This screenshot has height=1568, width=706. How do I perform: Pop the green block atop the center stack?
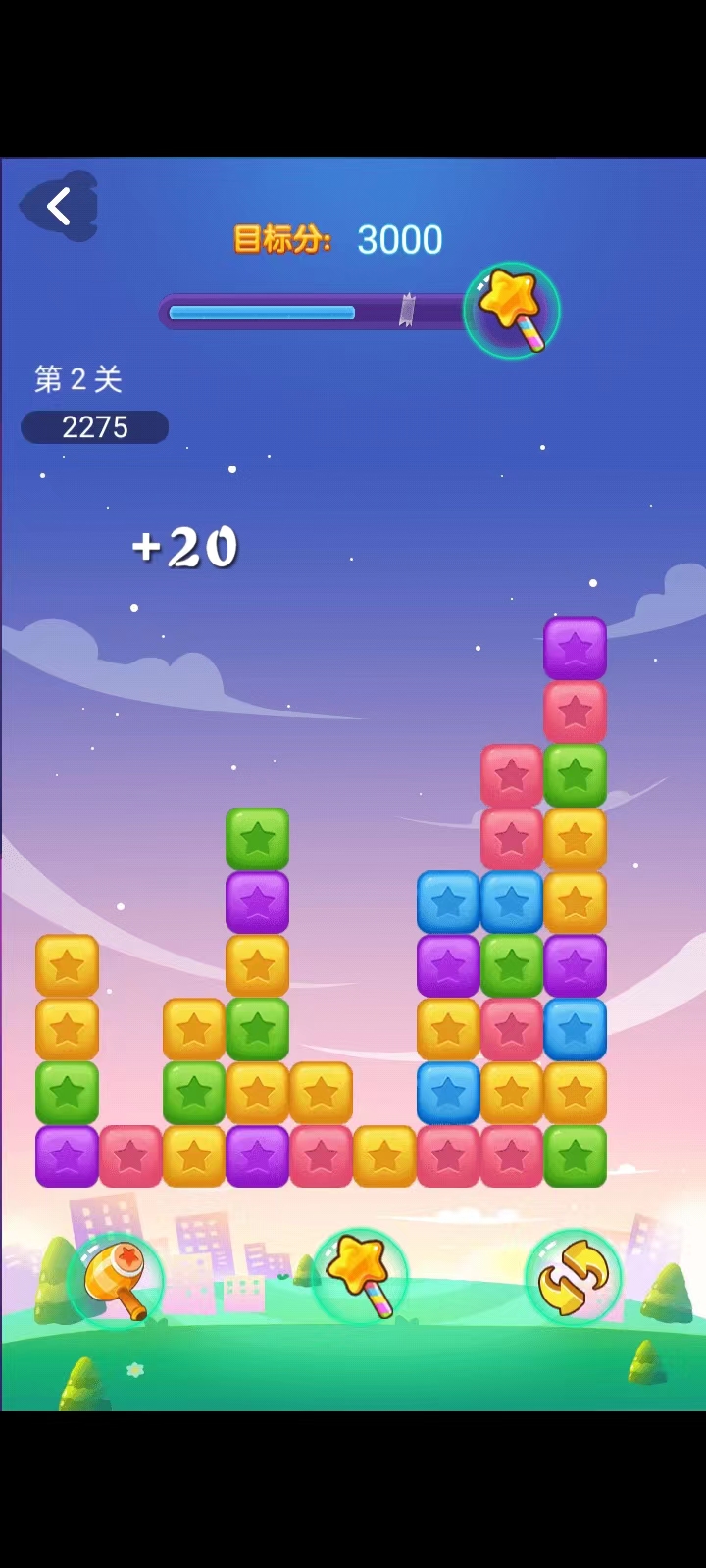pos(257,839)
